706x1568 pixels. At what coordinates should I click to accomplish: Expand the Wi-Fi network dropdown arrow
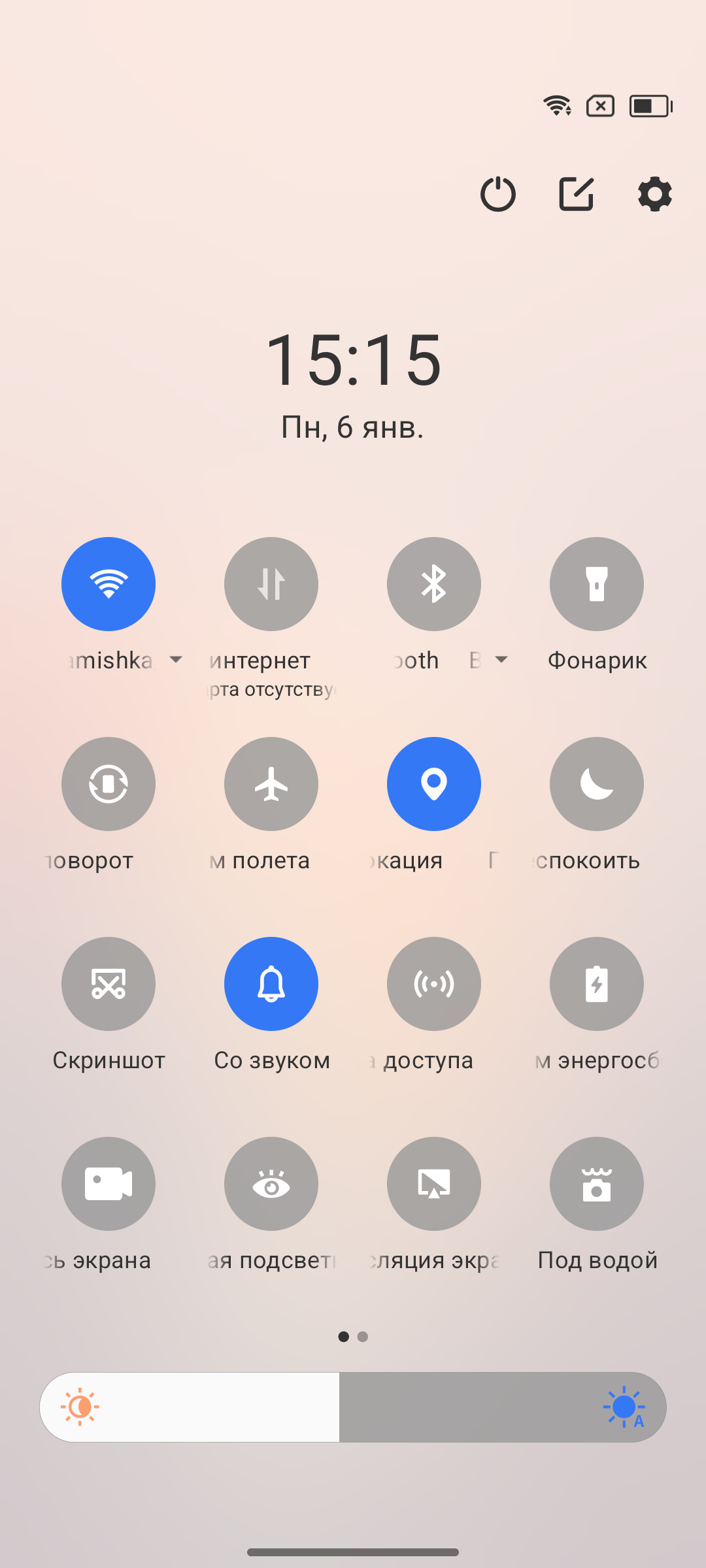(176, 660)
